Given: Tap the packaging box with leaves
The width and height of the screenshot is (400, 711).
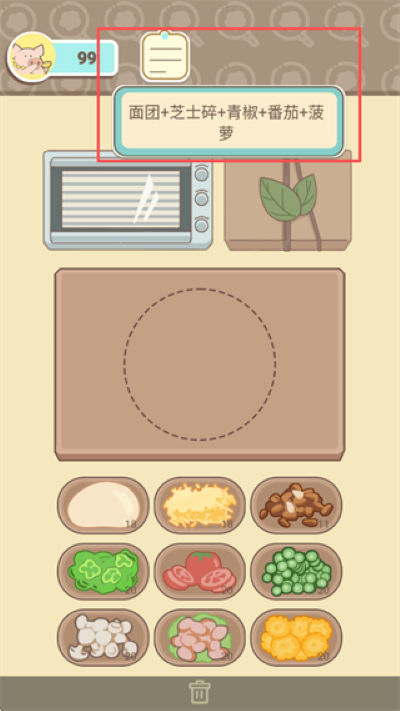Looking at the screenshot, I should tap(288, 201).
